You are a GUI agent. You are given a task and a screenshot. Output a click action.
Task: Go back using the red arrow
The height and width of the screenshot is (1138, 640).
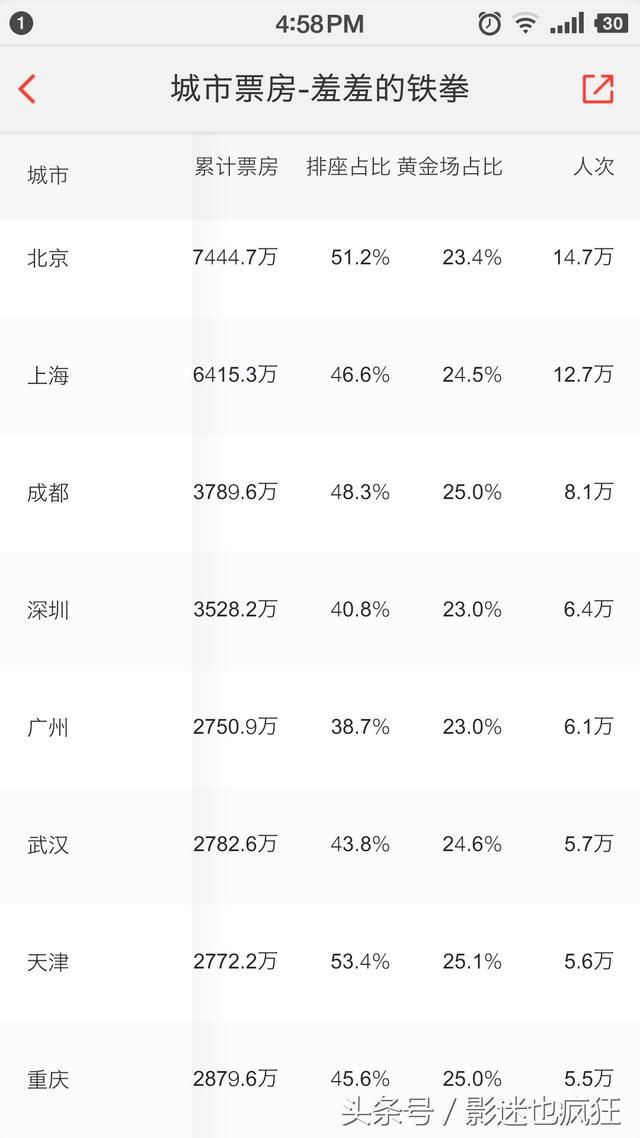[27, 89]
